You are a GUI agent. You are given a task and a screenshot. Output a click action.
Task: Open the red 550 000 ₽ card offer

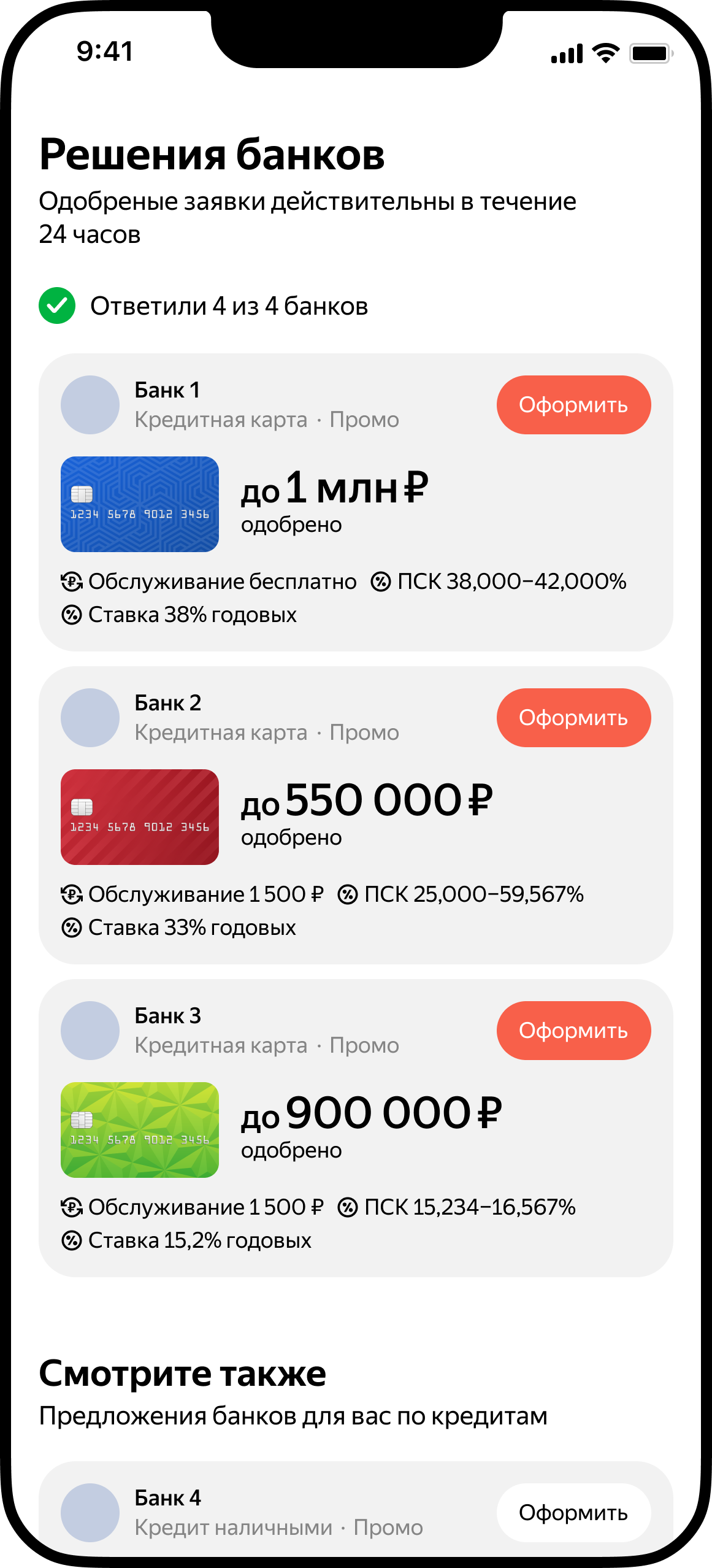[x=140, y=817]
